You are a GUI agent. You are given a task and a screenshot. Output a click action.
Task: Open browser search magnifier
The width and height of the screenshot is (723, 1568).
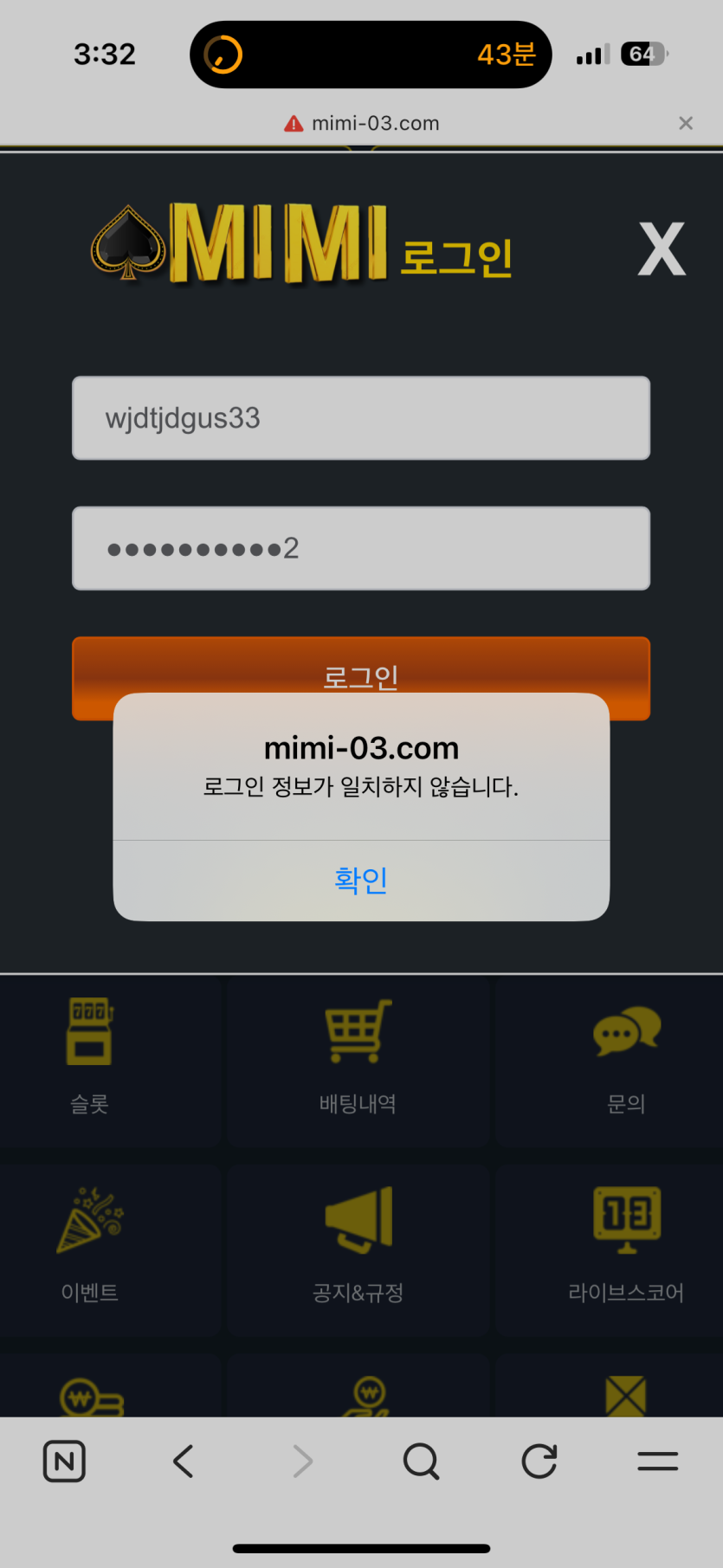421,1462
